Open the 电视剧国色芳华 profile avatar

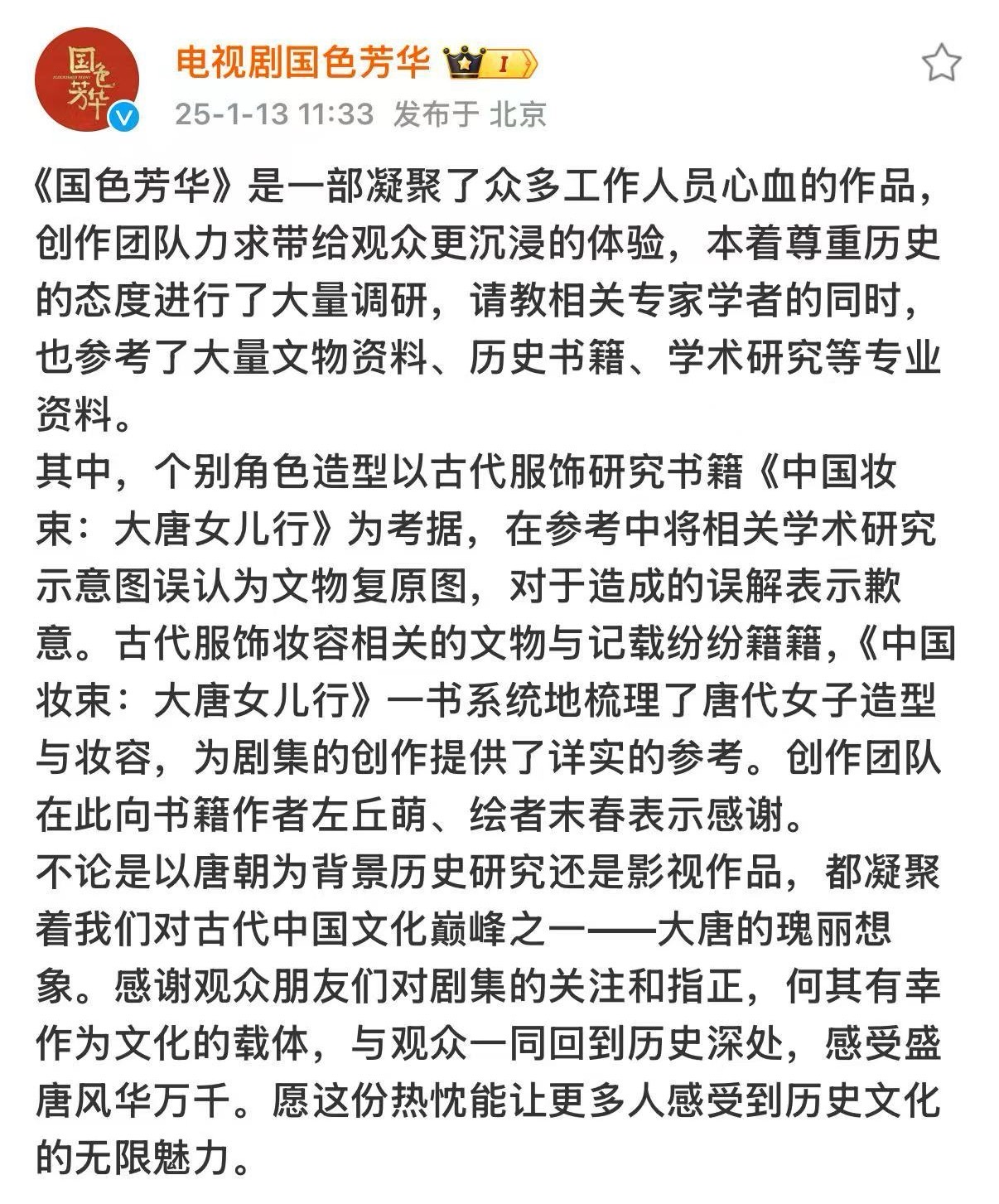(86, 80)
